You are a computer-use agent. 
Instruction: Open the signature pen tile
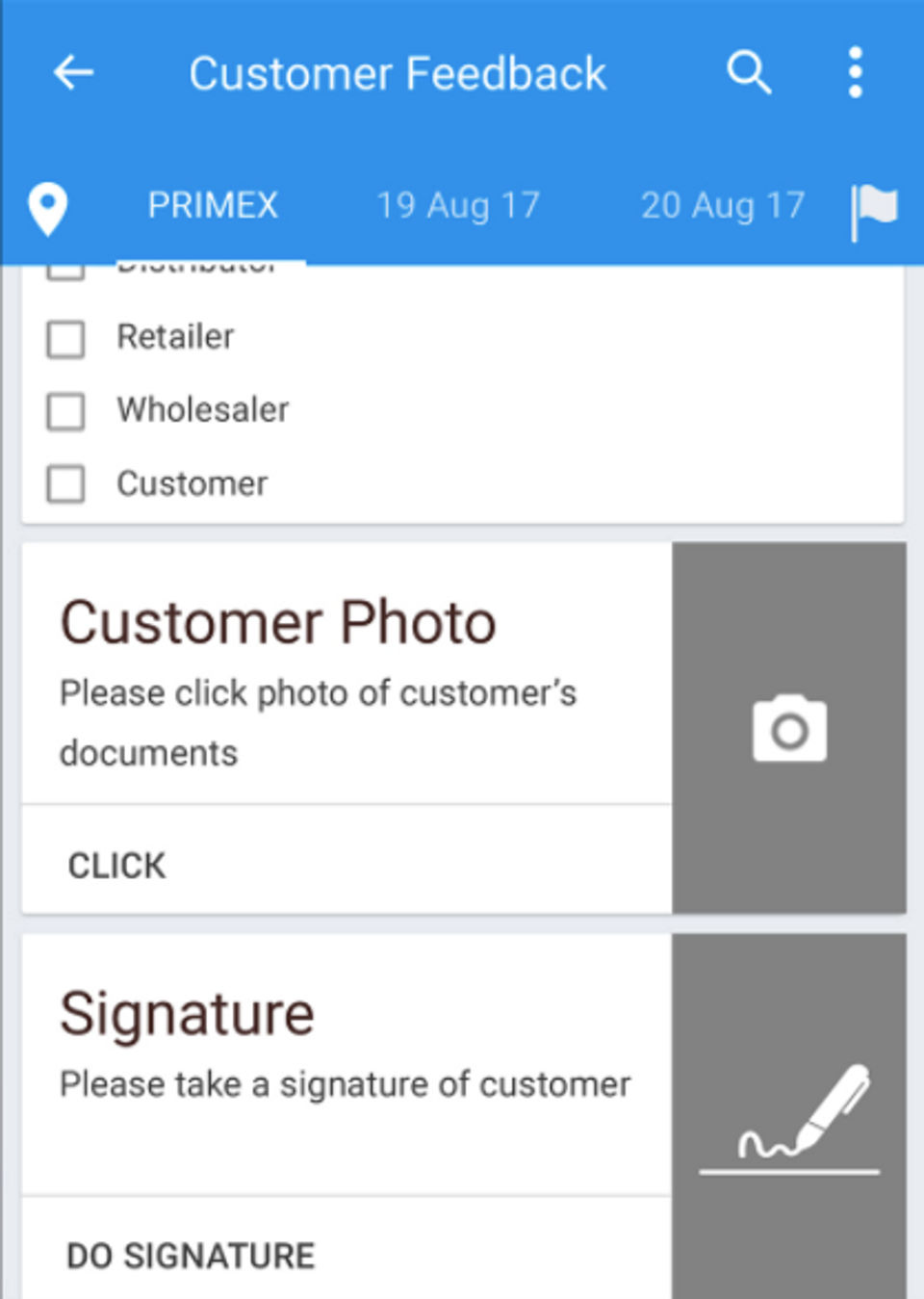click(789, 1117)
